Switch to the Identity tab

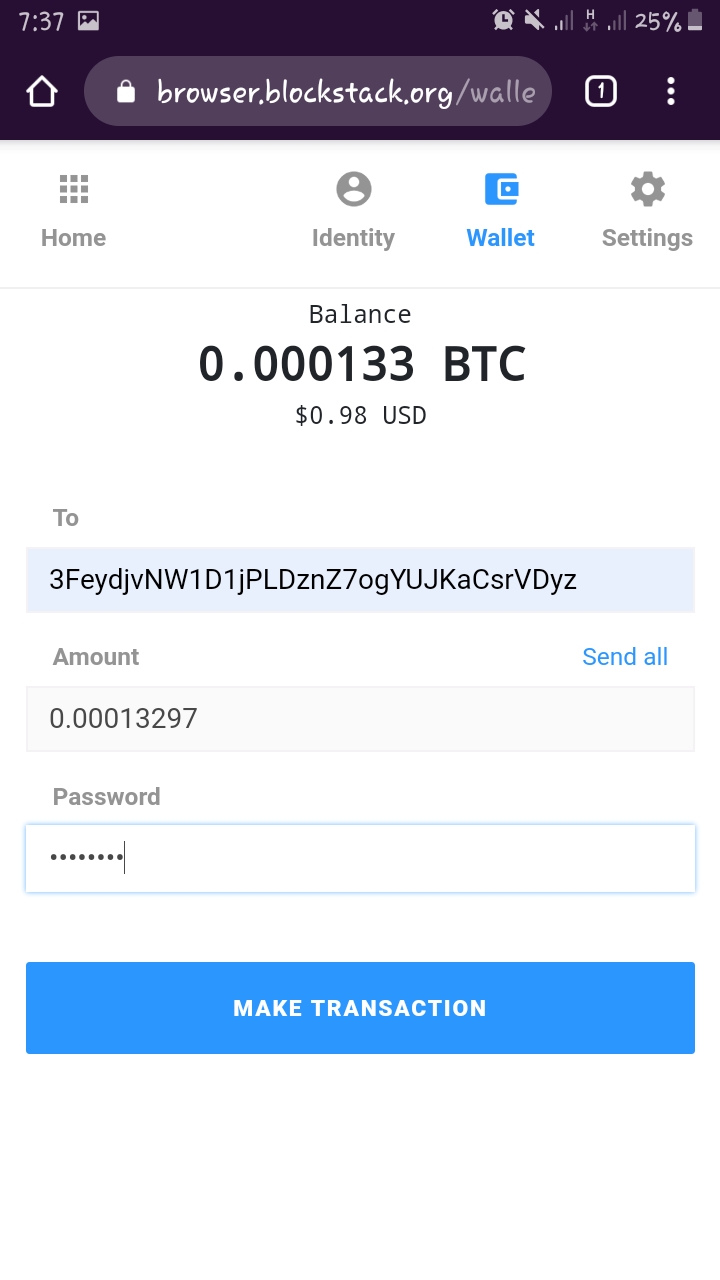[353, 210]
